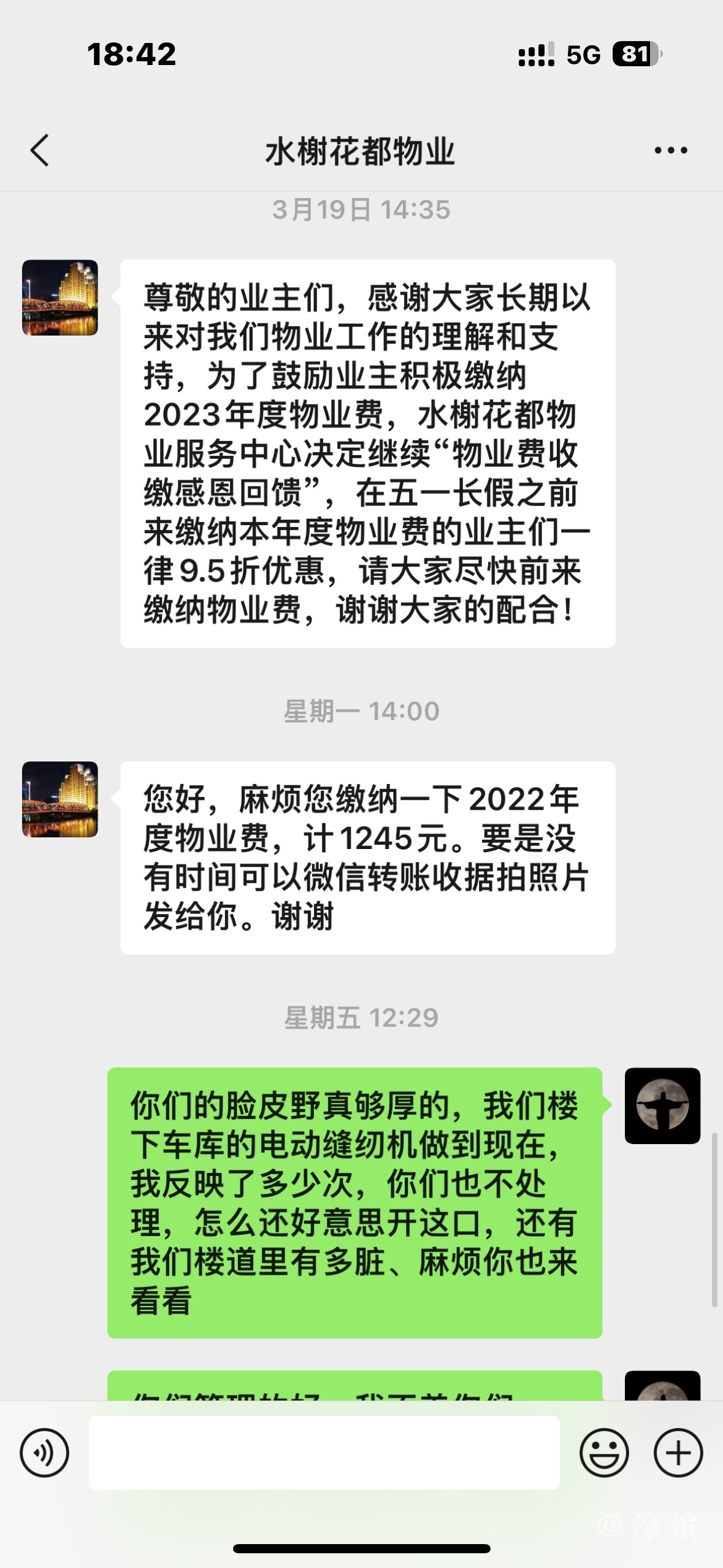This screenshot has width=723, height=1568.
Task: Open the chat info three-dot menu
Action: pyautogui.click(x=670, y=151)
